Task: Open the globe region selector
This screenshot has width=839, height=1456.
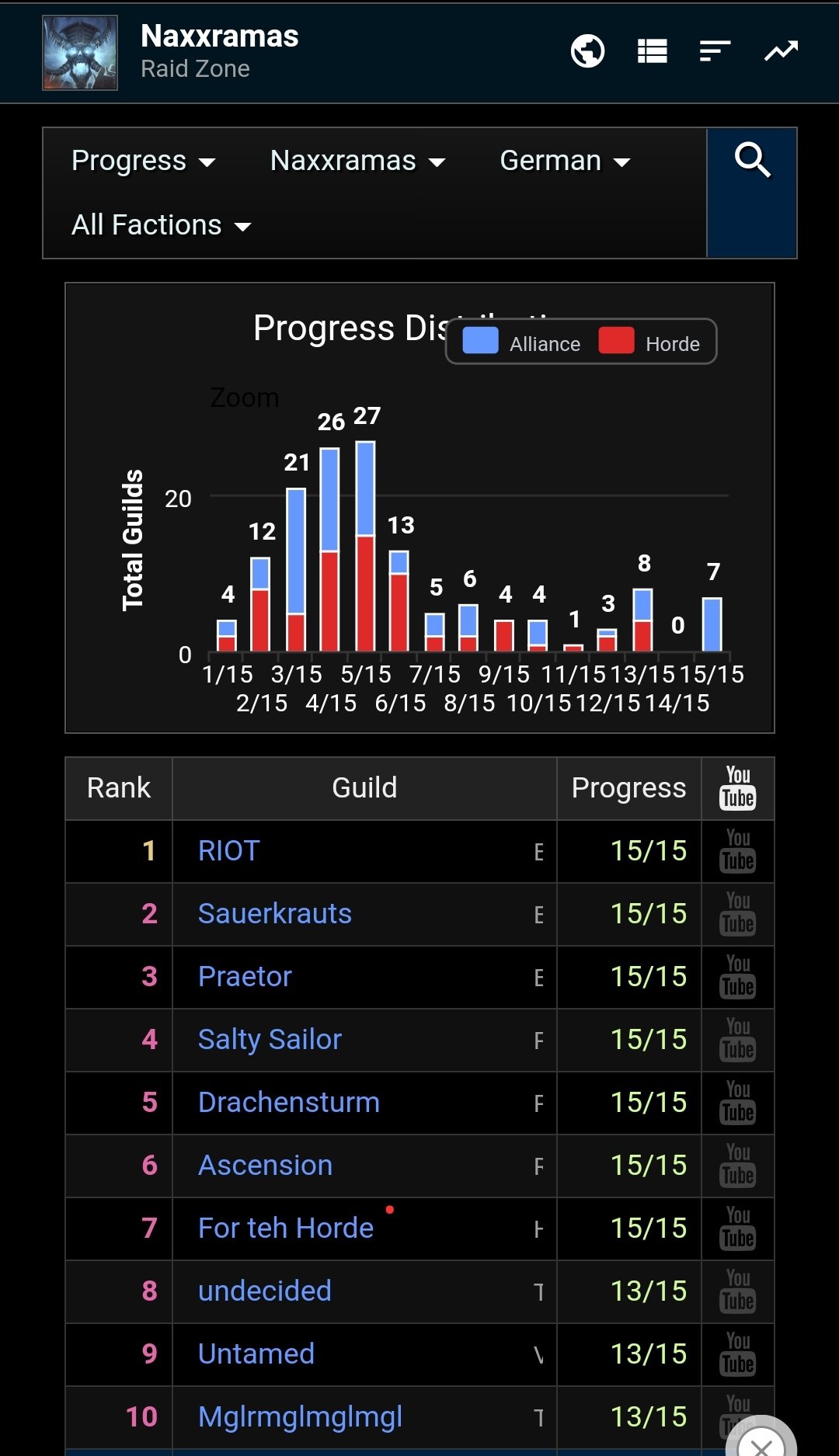Action: [x=587, y=51]
